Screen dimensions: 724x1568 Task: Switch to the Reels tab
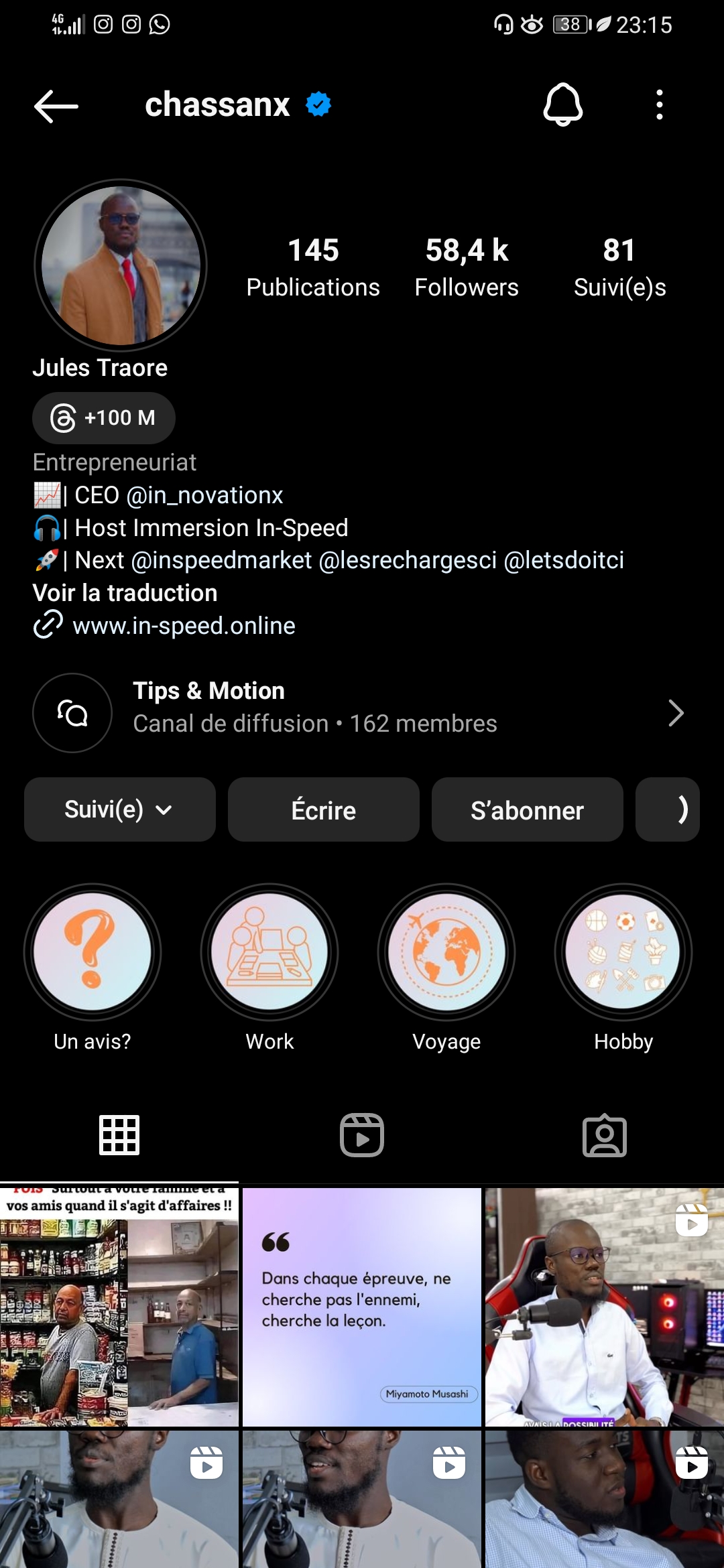pyautogui.click(x=362, y=1135)
